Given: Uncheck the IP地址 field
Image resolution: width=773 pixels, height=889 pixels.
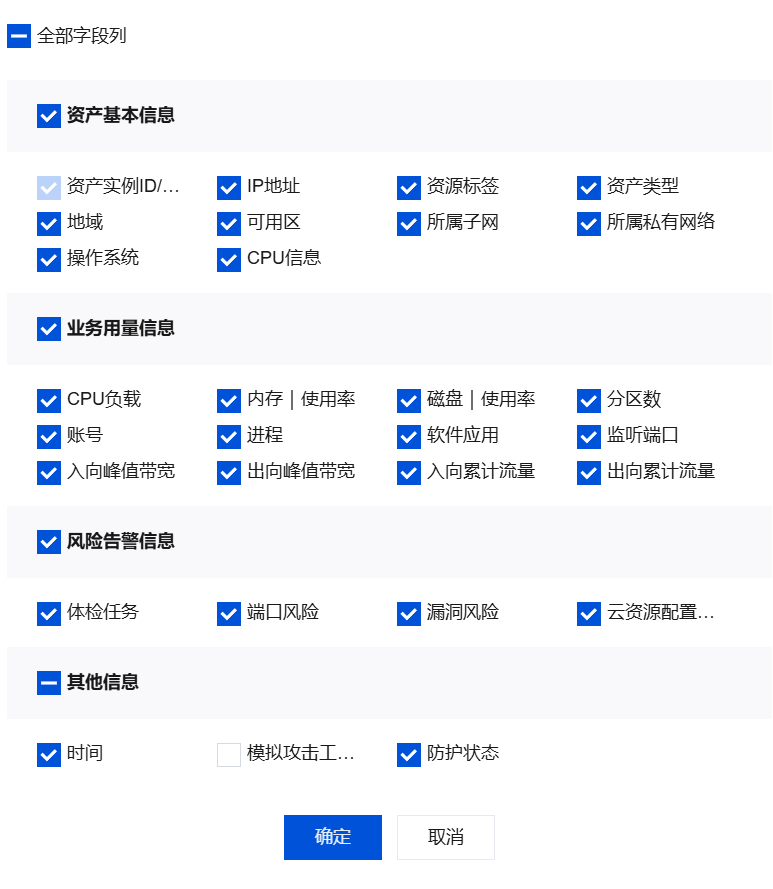Looking at the screenshot, I should pos(229,187).
